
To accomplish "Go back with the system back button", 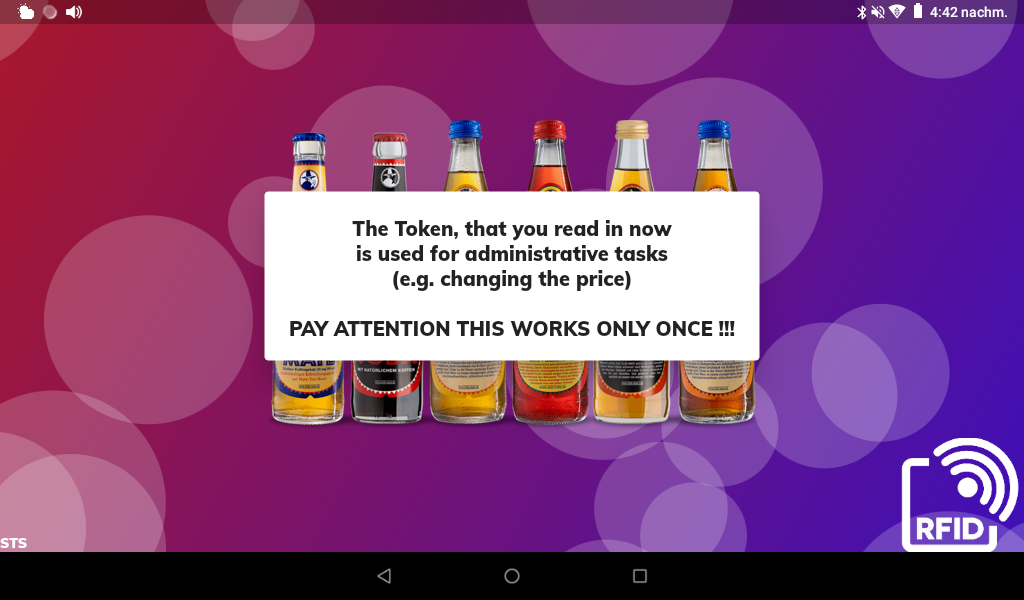I will (384, 576).
